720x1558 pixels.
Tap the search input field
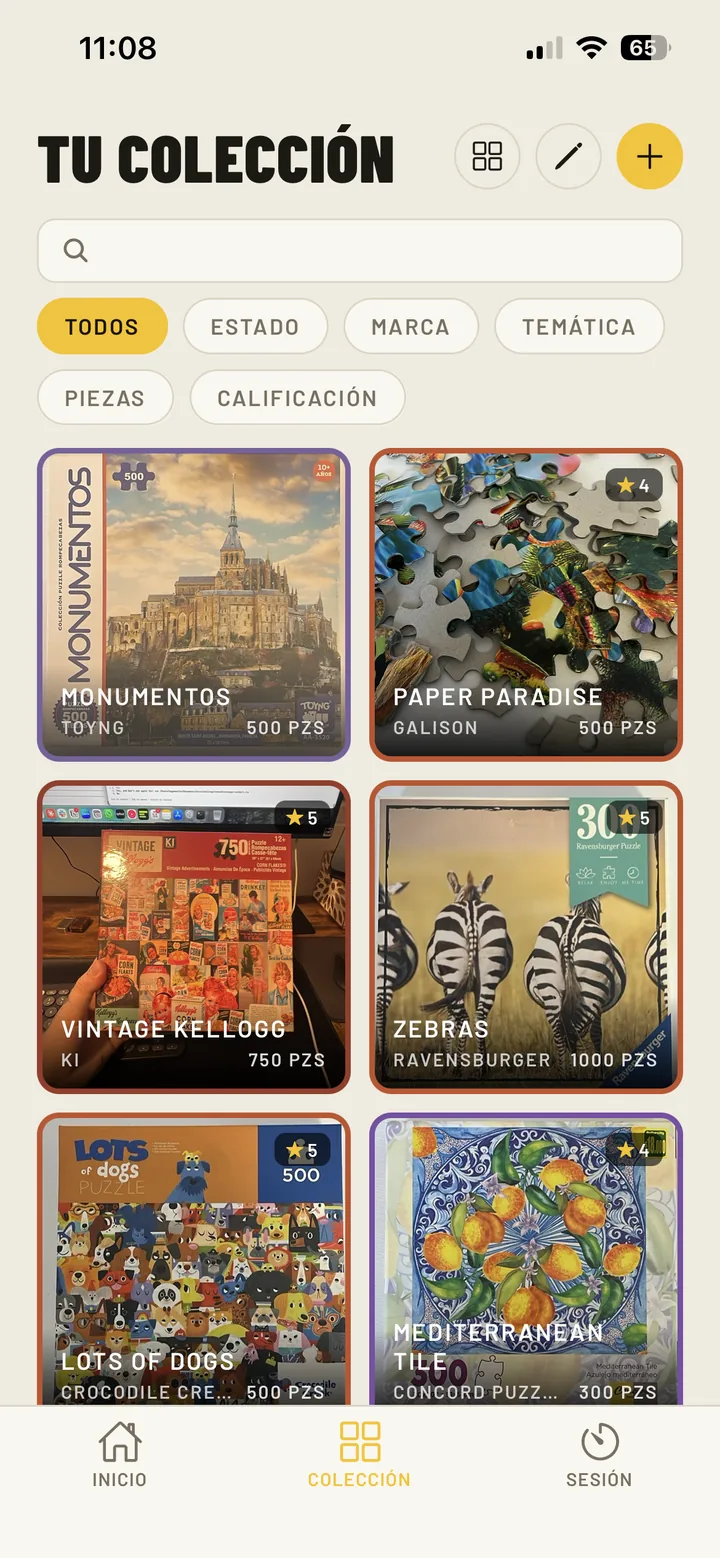point(360,250)
